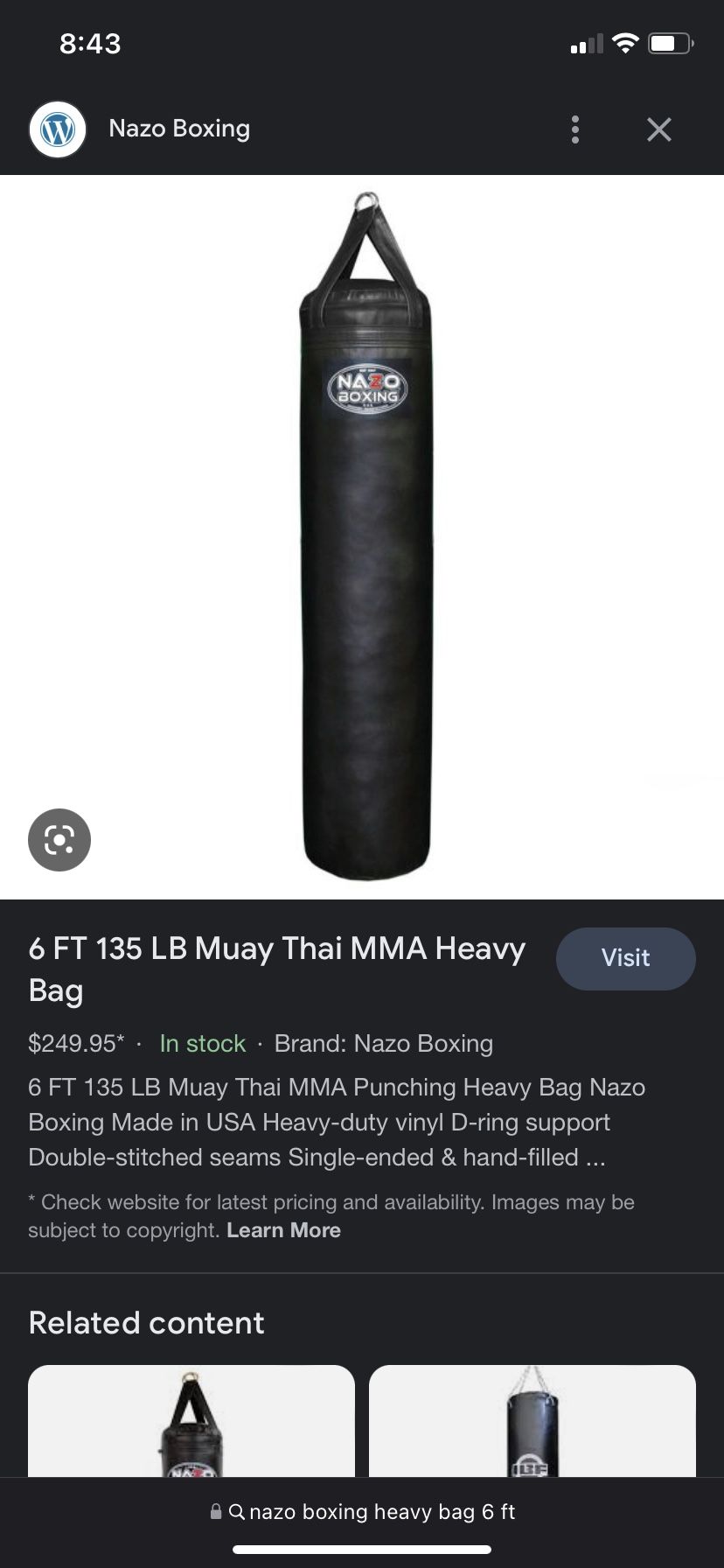Close the image viewer
The width and height of the screenshot is (724, 1568).
pos(659,129)
